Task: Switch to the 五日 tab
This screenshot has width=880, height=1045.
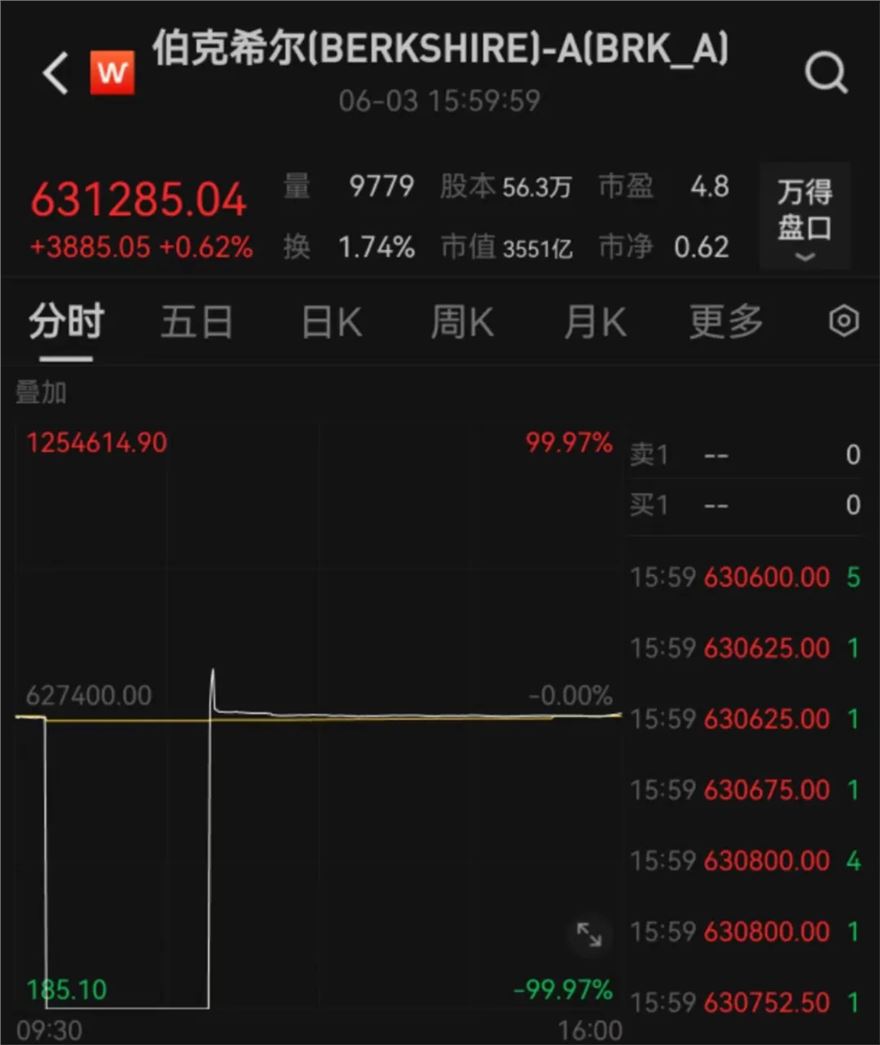Action: (x=197, y=323)
